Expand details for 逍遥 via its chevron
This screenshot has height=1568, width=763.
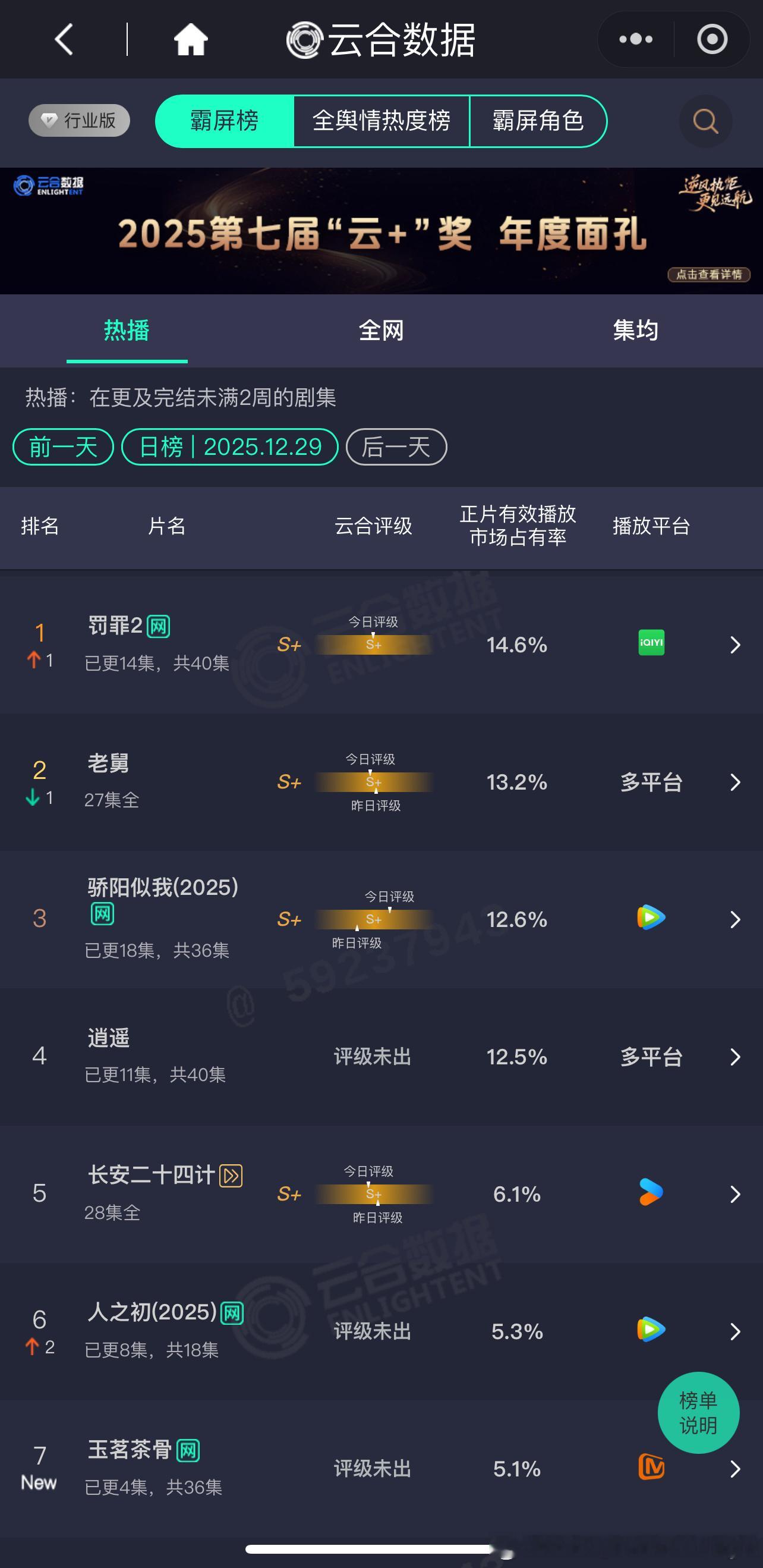point(734,1058)
